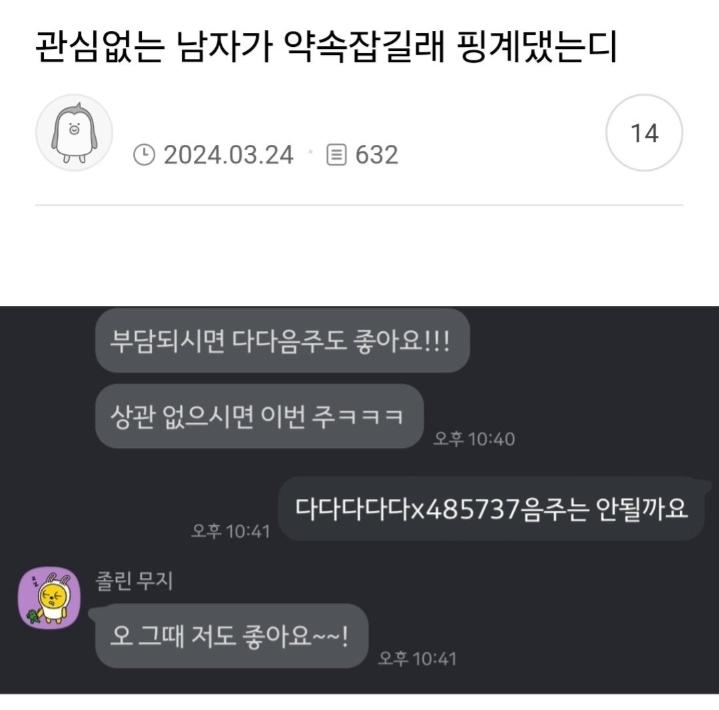Open the post author's profile avatar

74,133
